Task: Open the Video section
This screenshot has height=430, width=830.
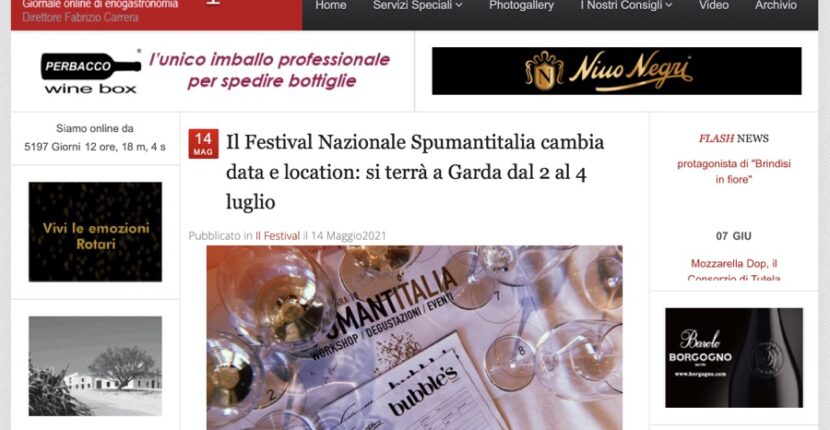Action: (713, 6)
